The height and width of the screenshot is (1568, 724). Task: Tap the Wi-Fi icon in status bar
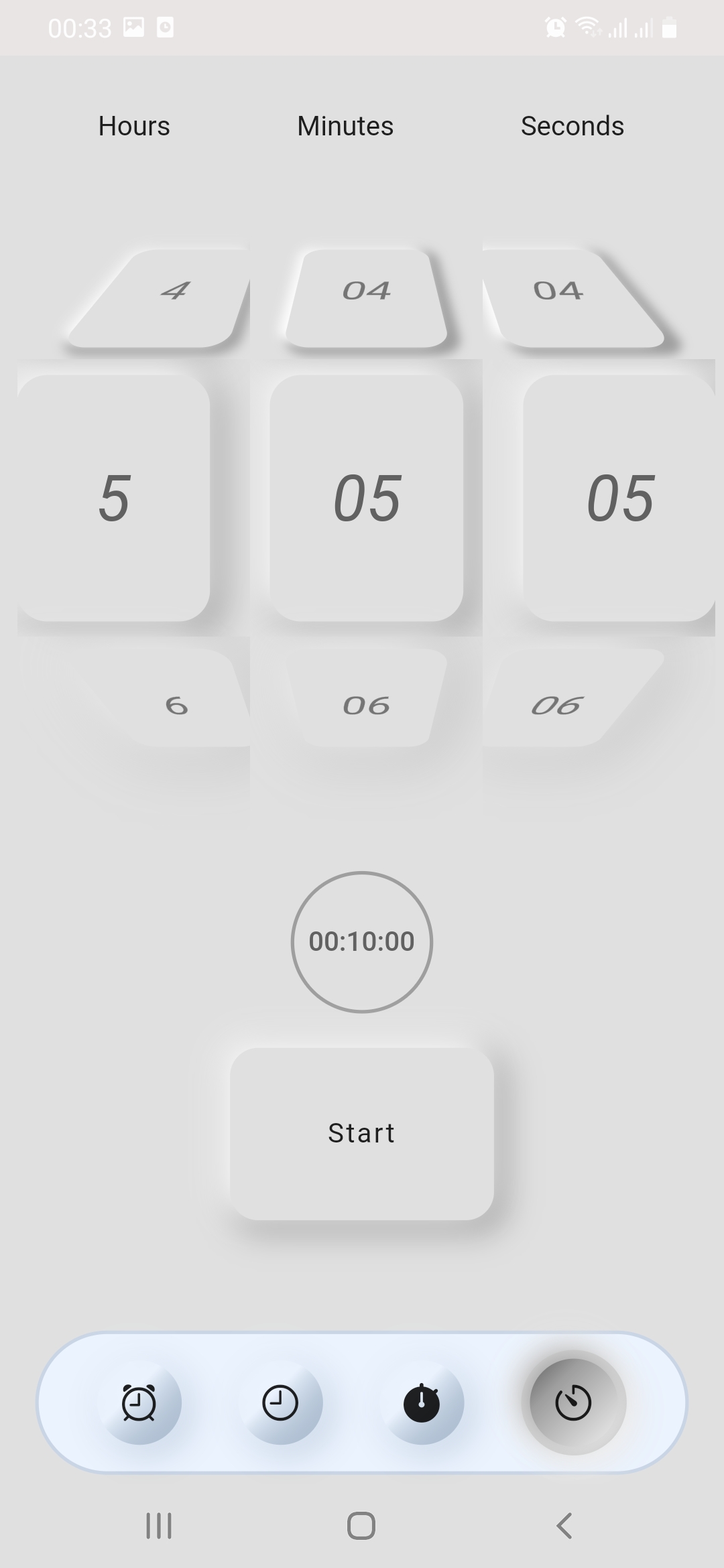(x=589, y=27)
